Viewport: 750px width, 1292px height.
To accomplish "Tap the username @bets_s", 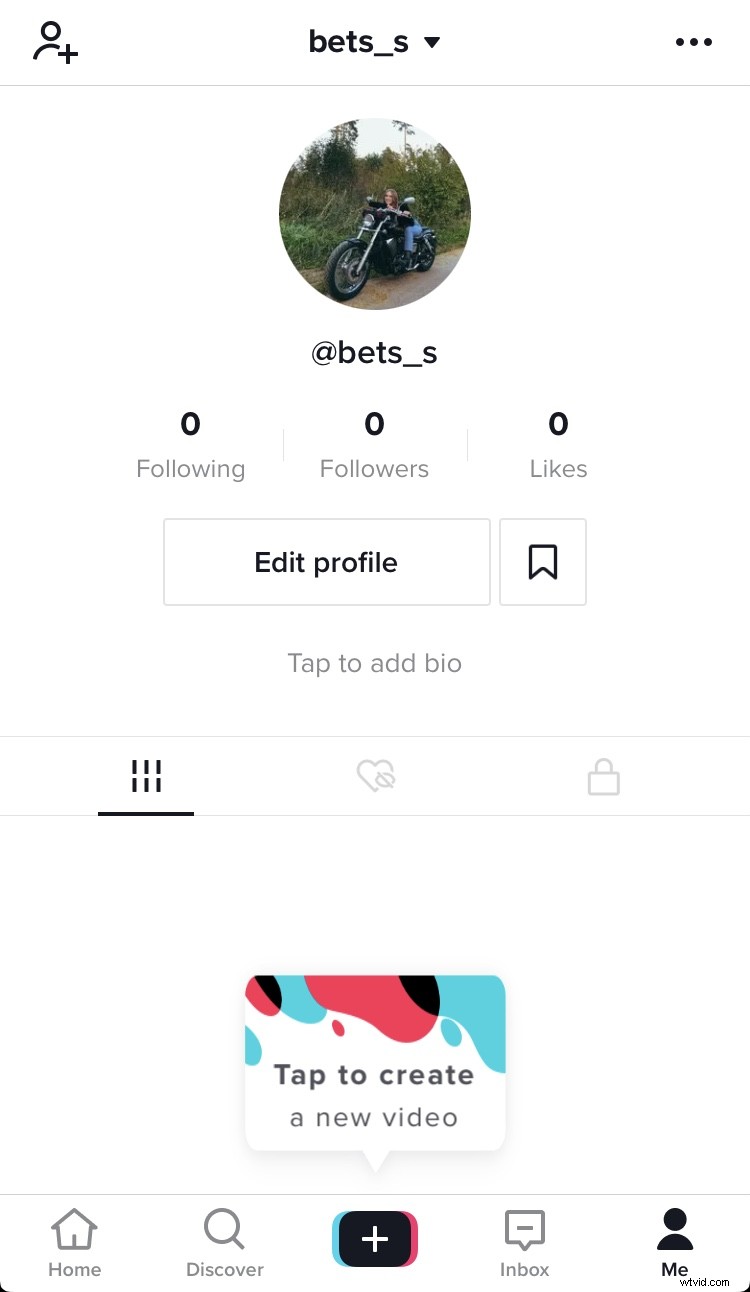I will coord(375,352).
